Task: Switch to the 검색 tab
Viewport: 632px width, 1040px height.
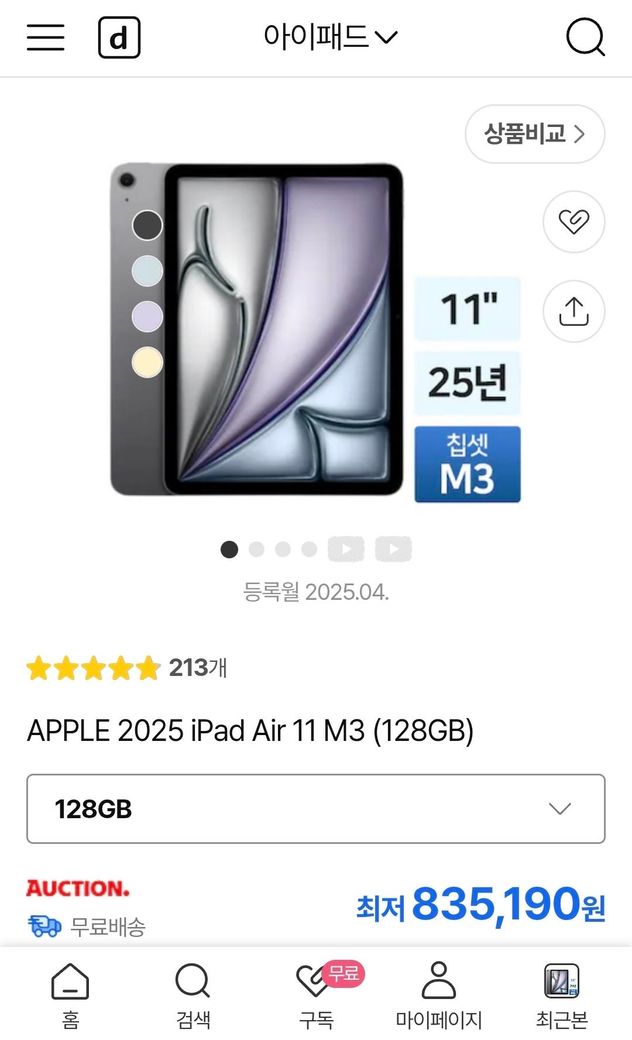Action: 193,995
